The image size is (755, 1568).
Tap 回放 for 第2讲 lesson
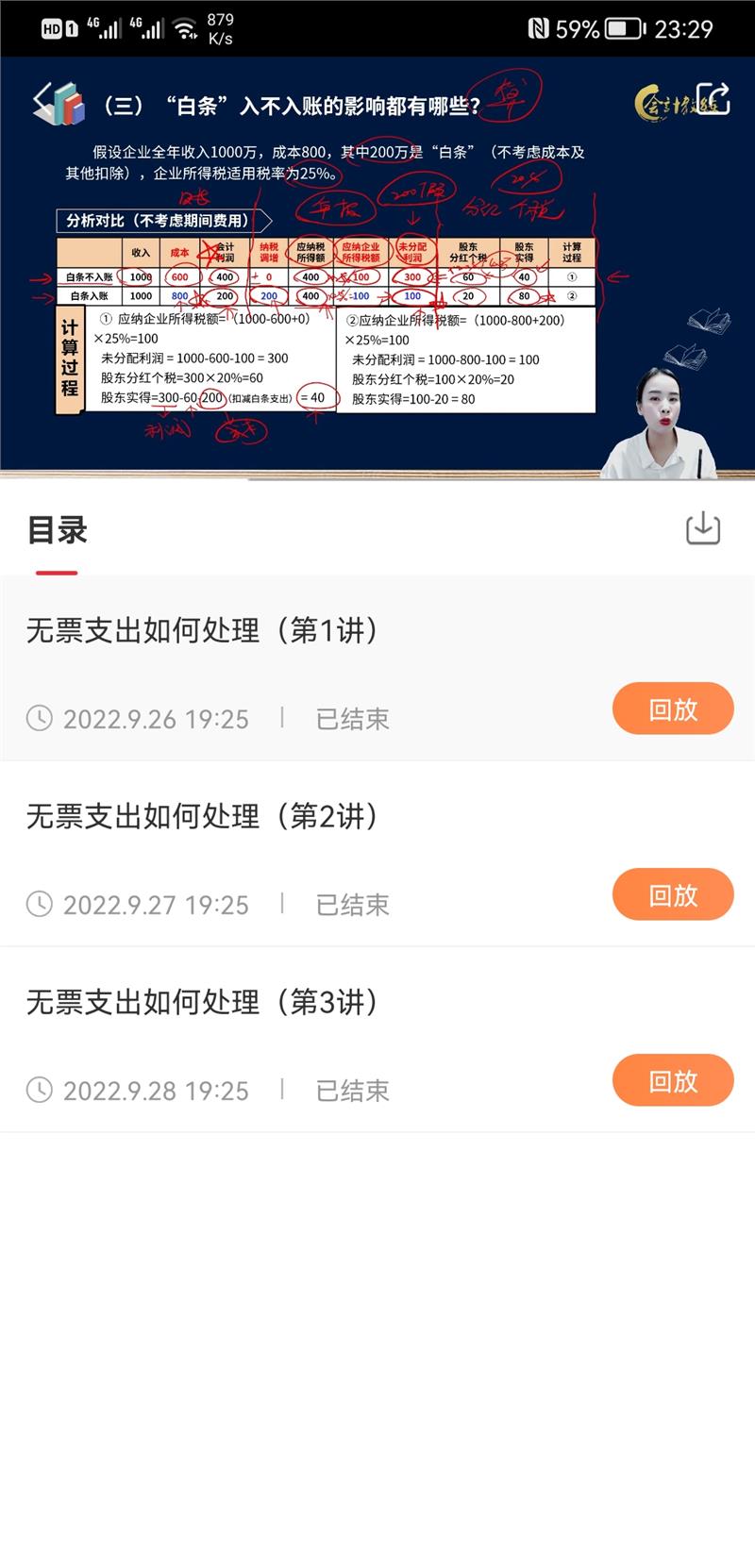(x=672, y=894)
